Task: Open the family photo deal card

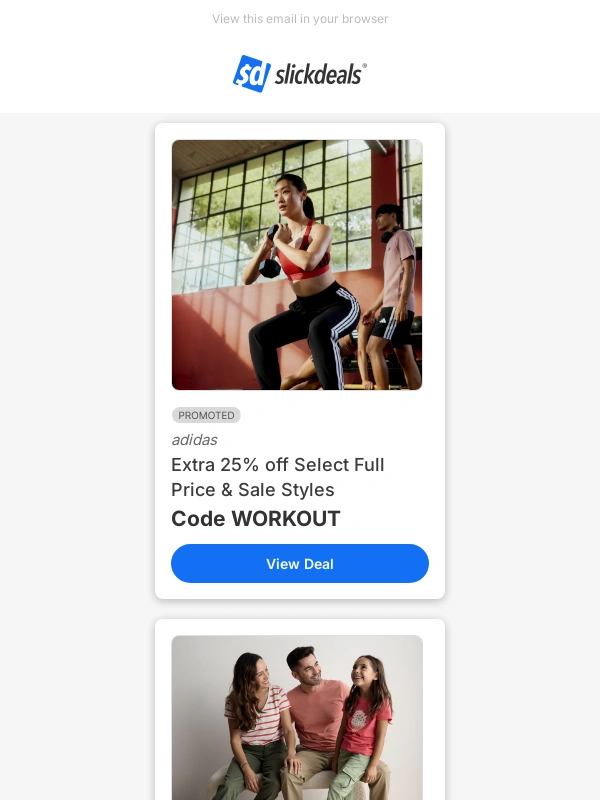Action: (297, 715)
